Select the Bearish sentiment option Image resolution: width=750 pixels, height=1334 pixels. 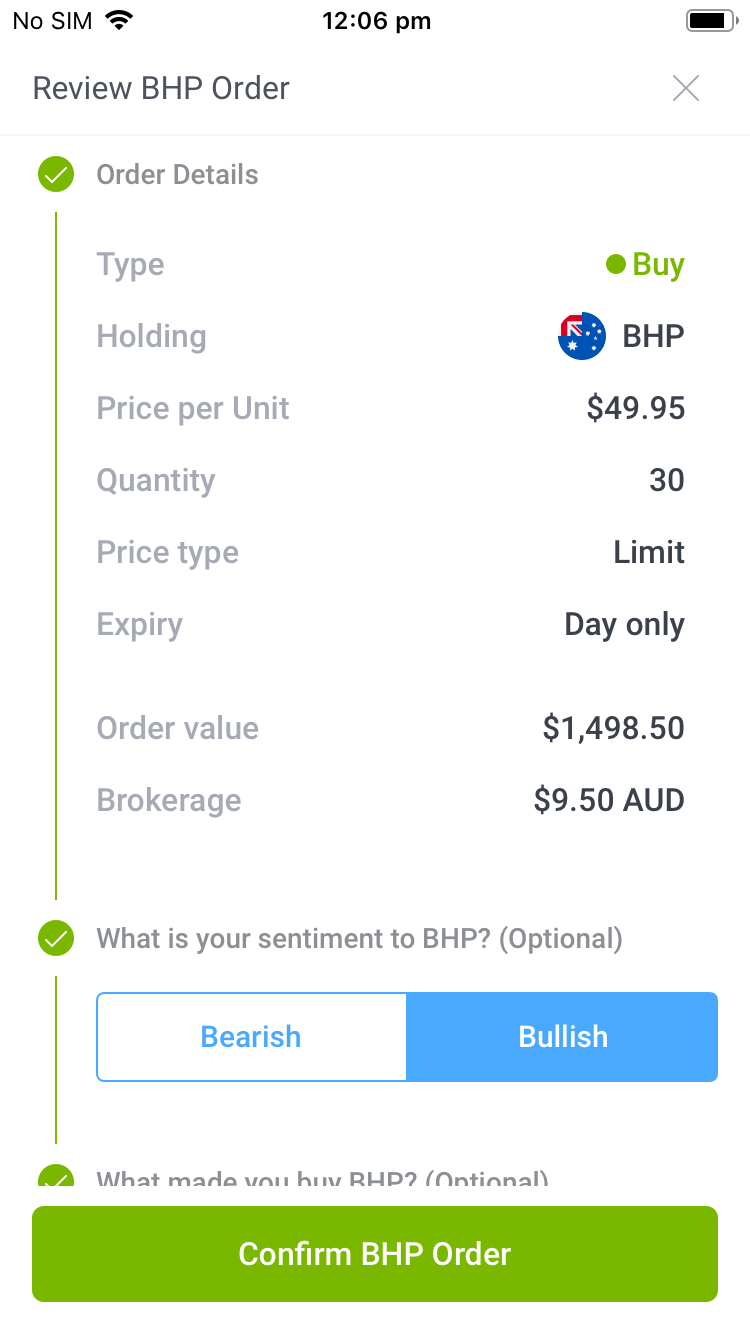point(251,1037)
